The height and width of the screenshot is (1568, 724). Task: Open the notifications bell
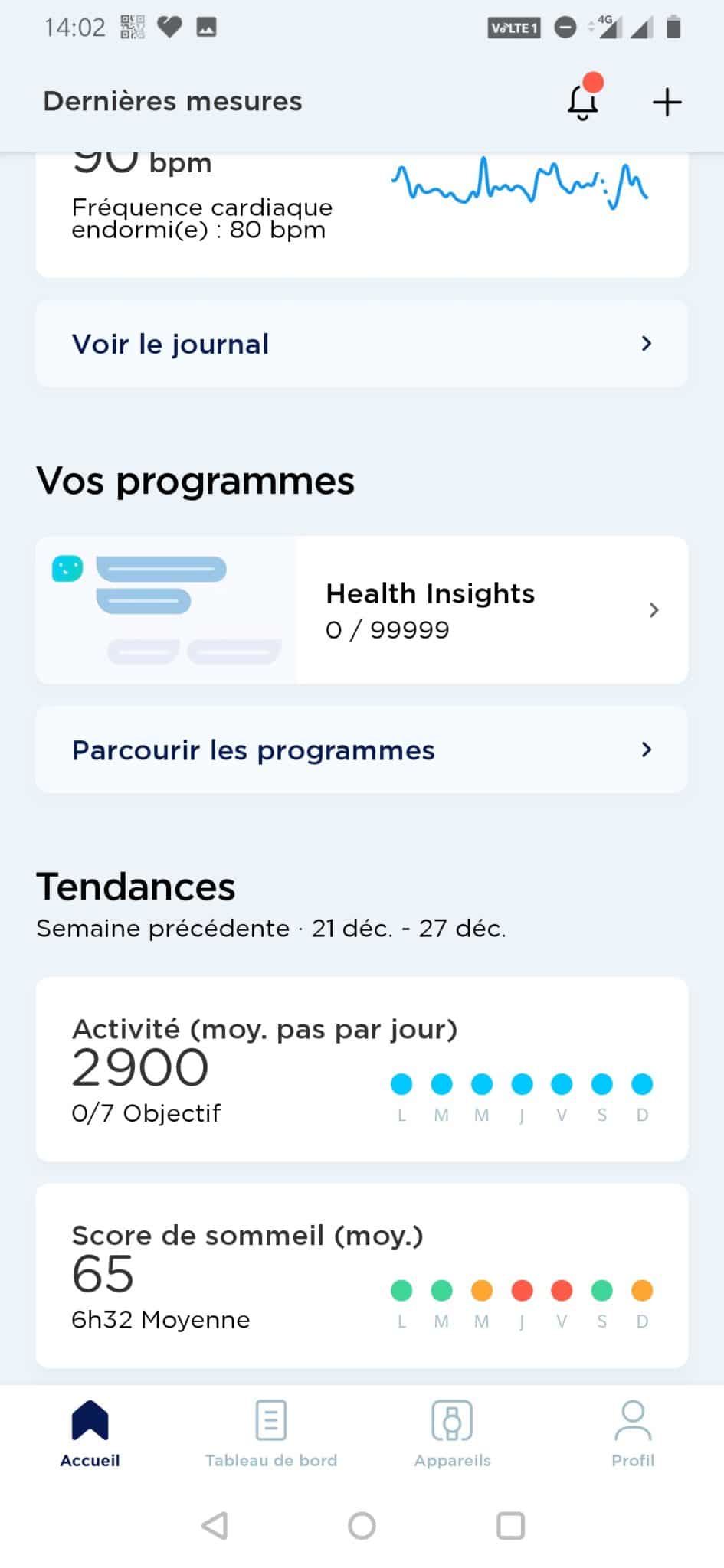584,100
